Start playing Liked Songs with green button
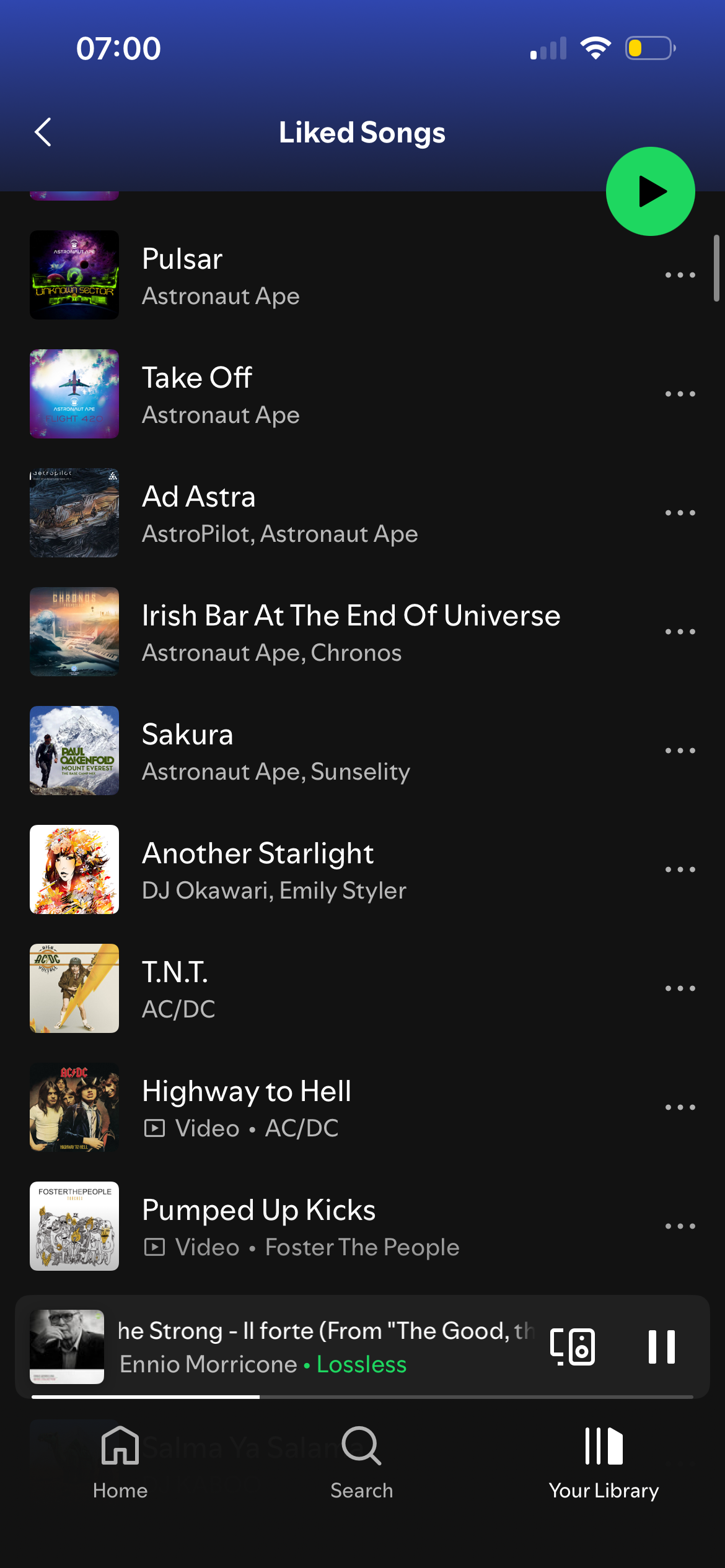 point(650,191)
